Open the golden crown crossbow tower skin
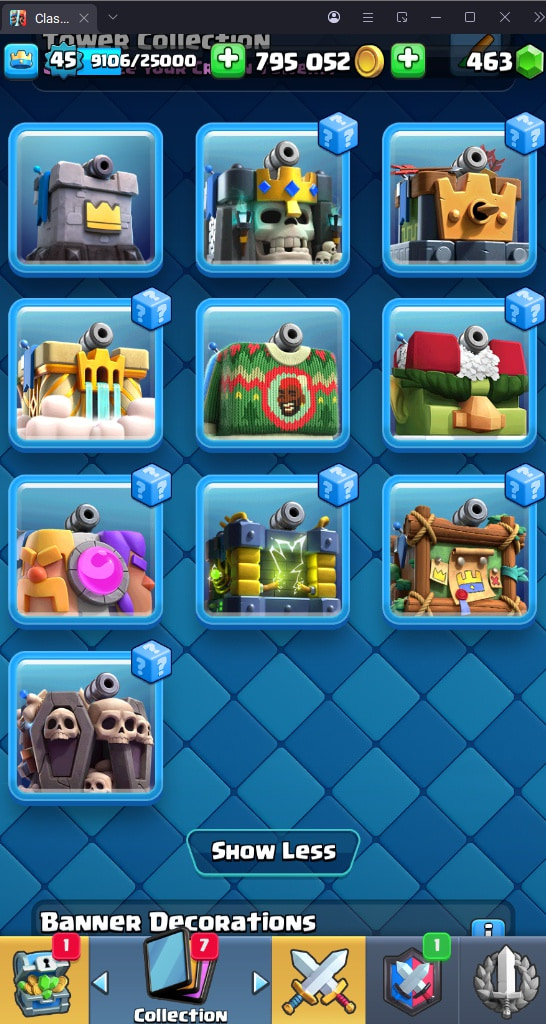The image size is (546, 1024). (x=459, y=199)
